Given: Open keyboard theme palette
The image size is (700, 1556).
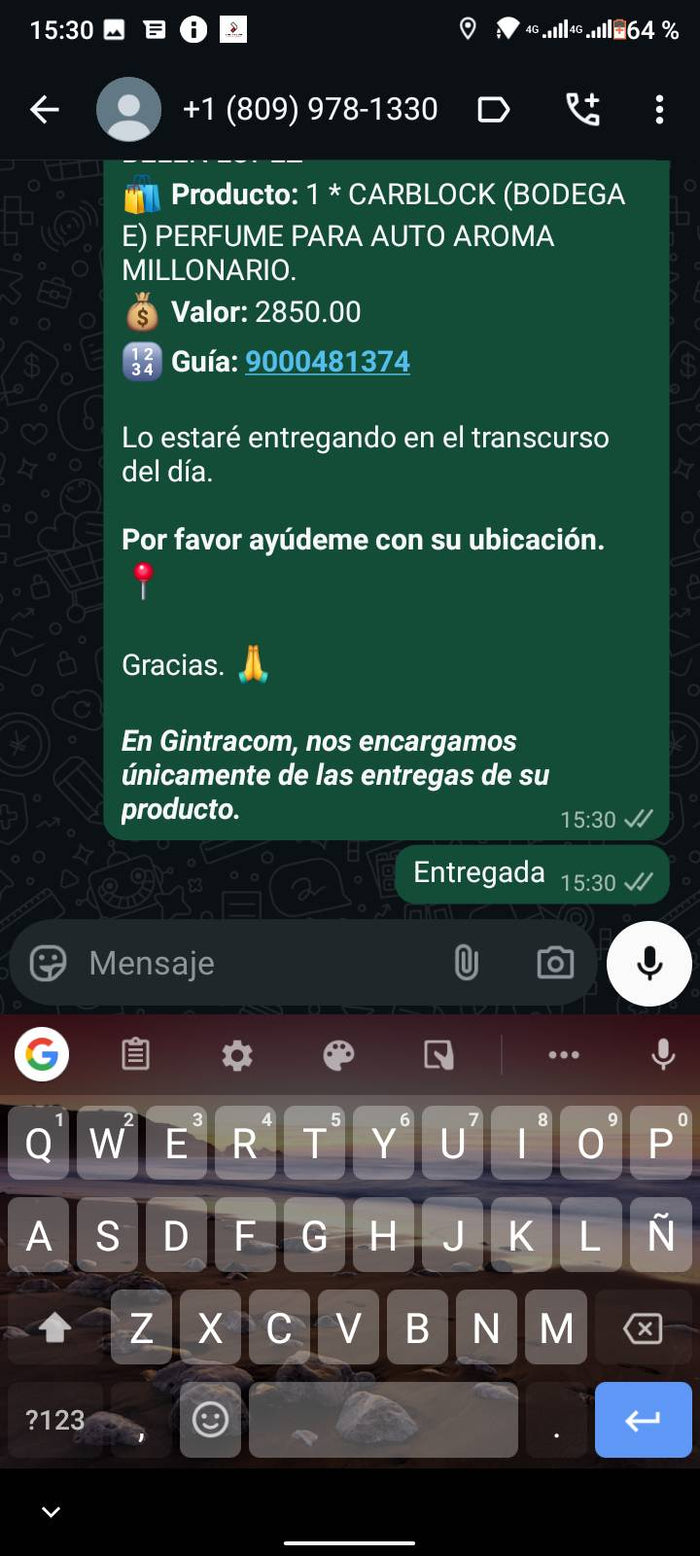Looking at the screenshot, I should (x=339, y=1054).
